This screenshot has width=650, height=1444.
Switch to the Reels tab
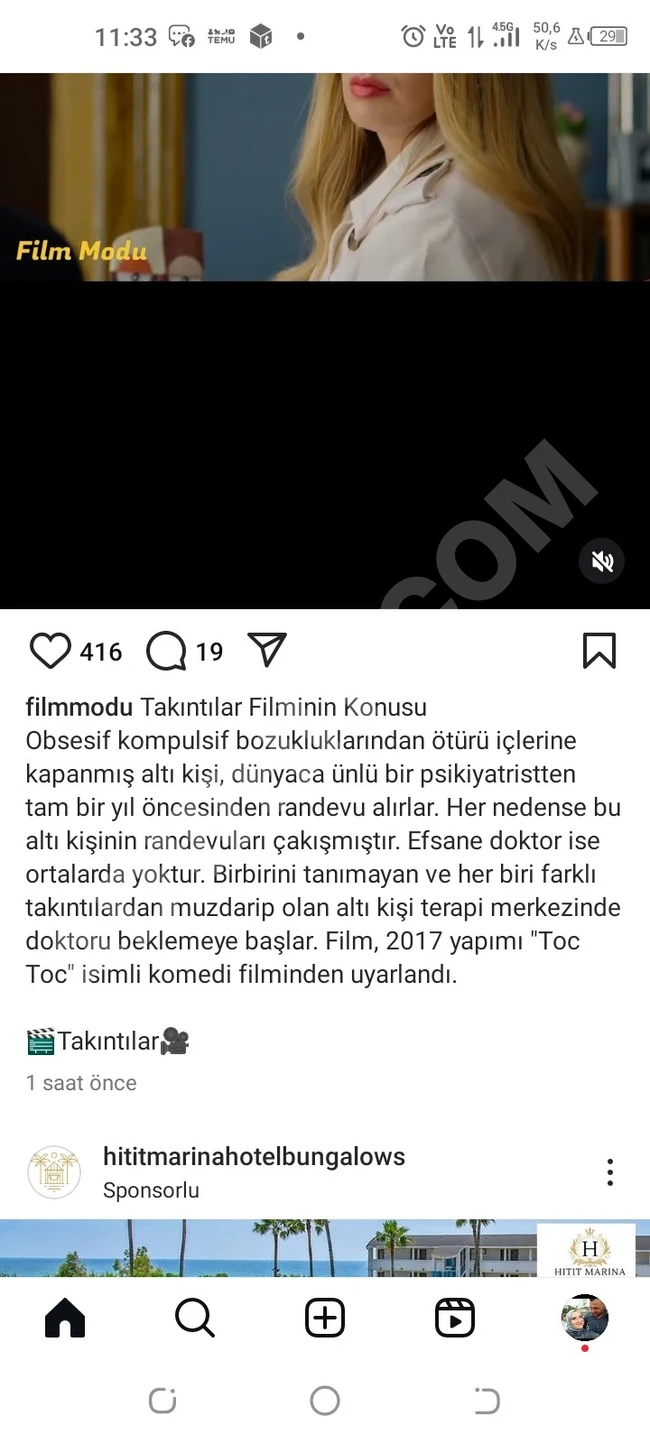pos(455,1319)
